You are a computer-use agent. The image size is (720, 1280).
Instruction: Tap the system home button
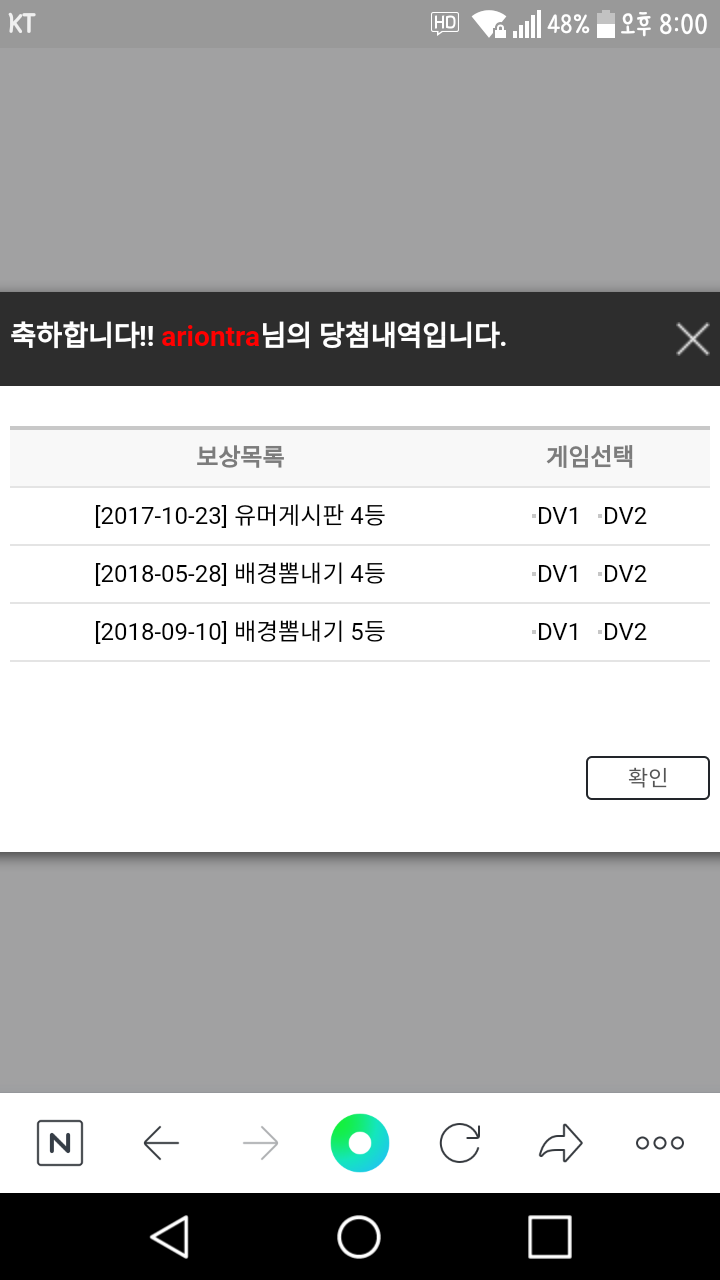(359, 1237)
